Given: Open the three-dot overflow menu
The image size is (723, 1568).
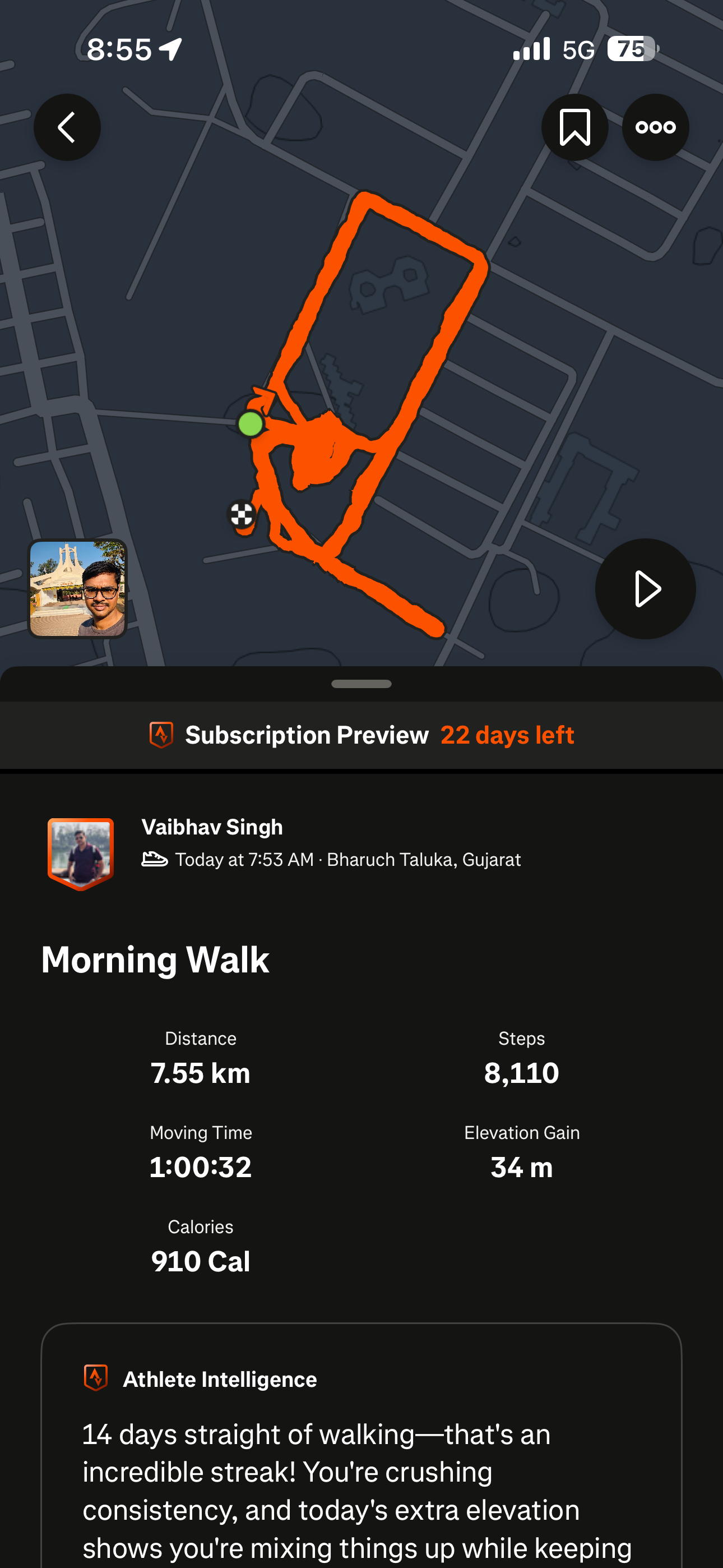Looking at the screenshot, I should coord(655,127).
